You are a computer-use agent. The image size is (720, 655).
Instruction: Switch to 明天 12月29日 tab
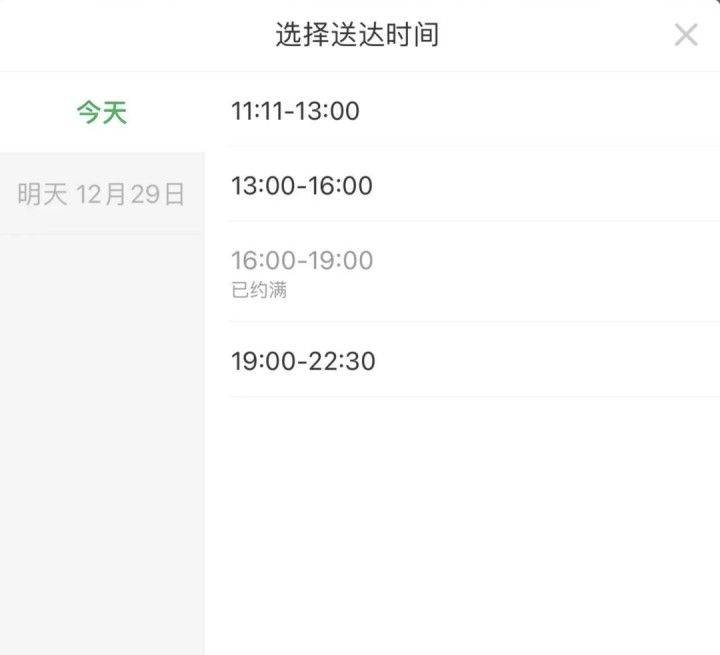coord(102,194)
